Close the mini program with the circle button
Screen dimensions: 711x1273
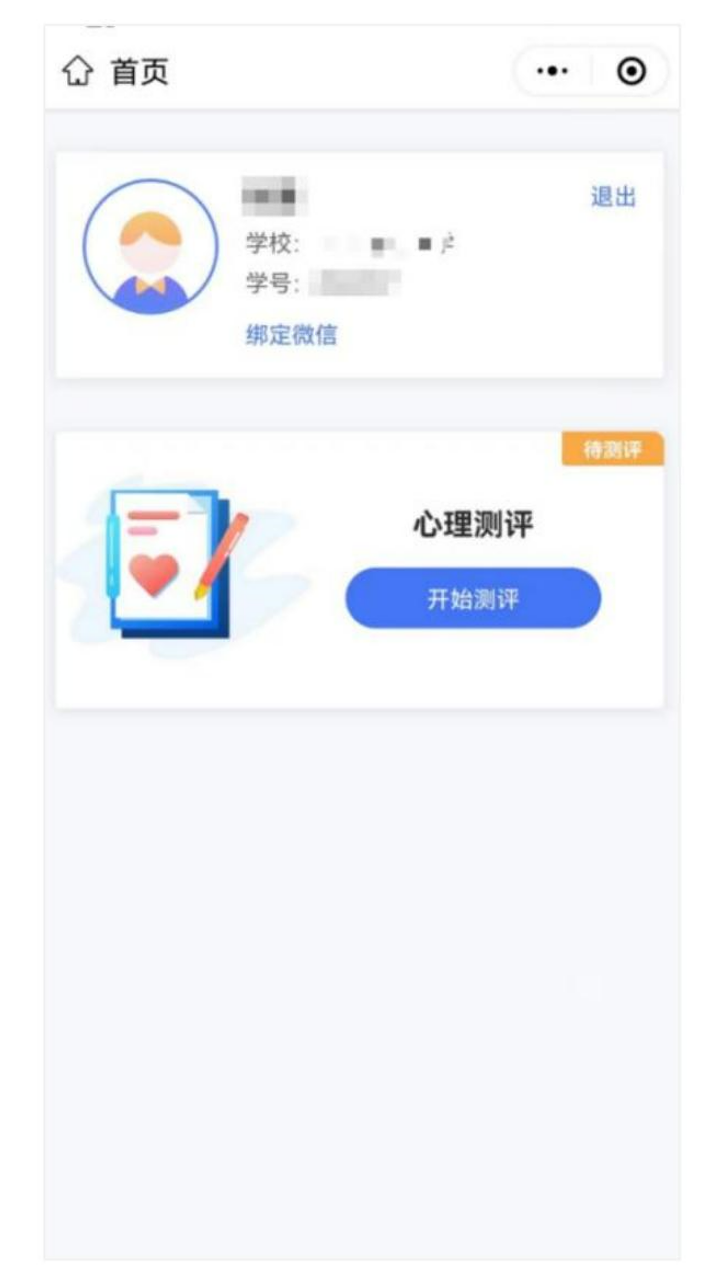(631, 73)
